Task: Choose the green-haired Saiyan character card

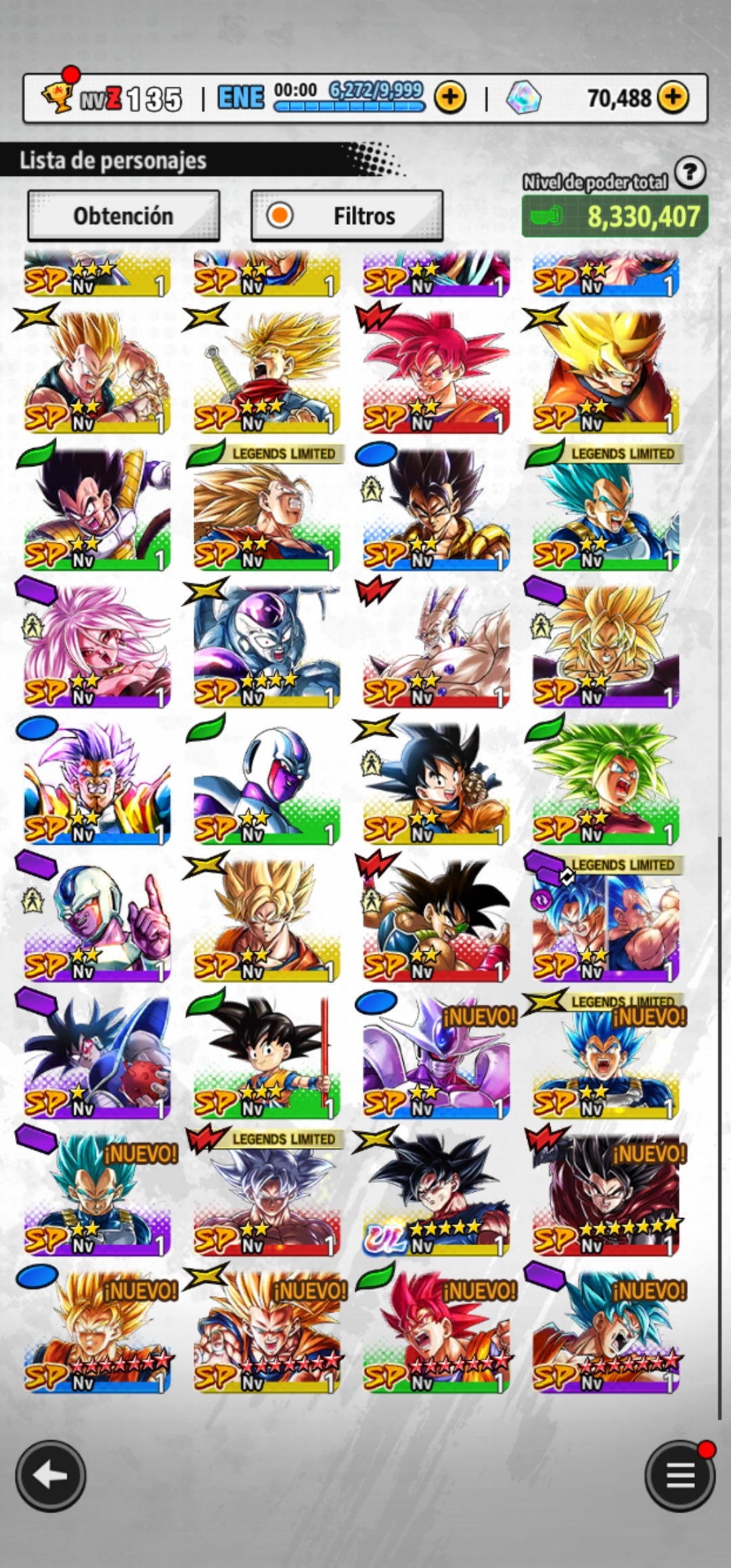Action: point(605,782)
